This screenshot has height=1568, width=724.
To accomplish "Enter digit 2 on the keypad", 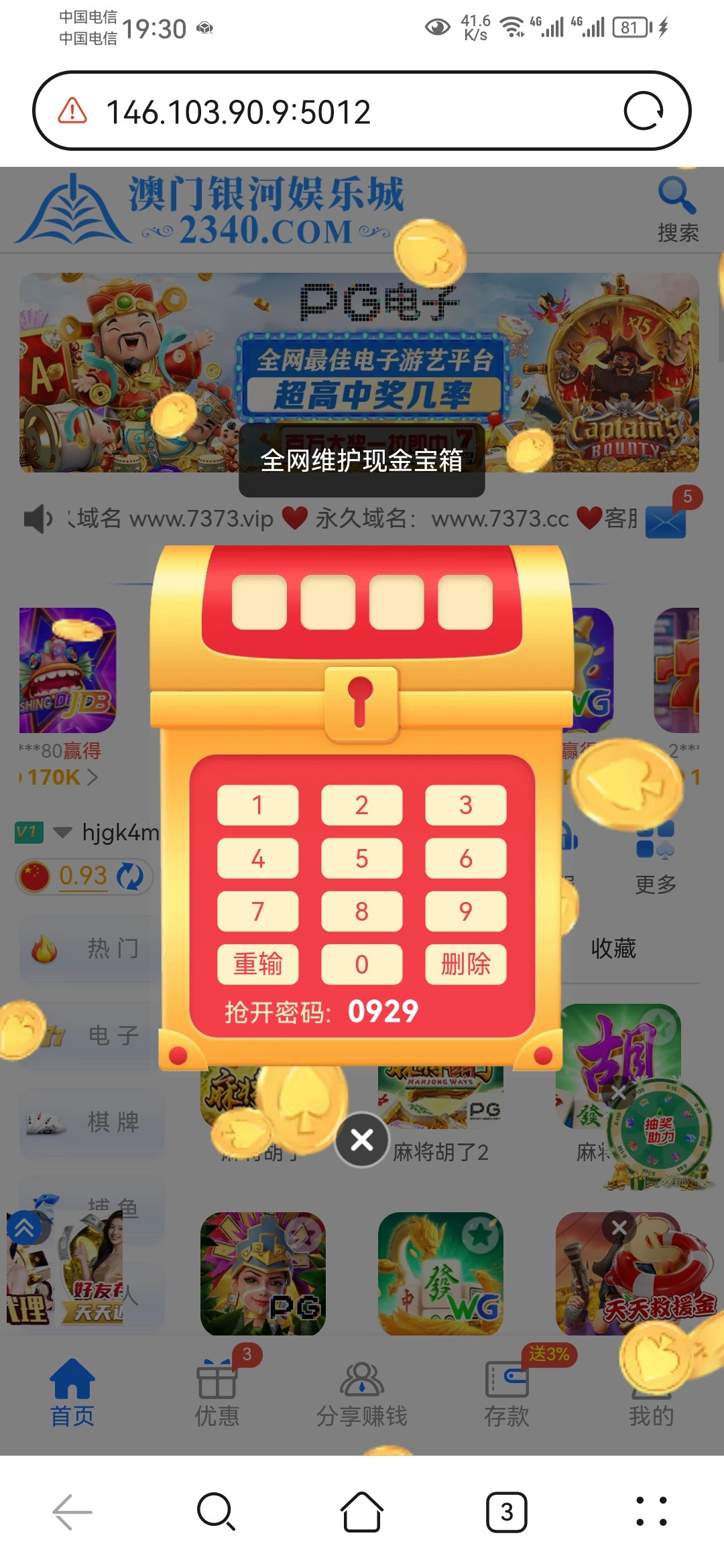I will point(361,805).
